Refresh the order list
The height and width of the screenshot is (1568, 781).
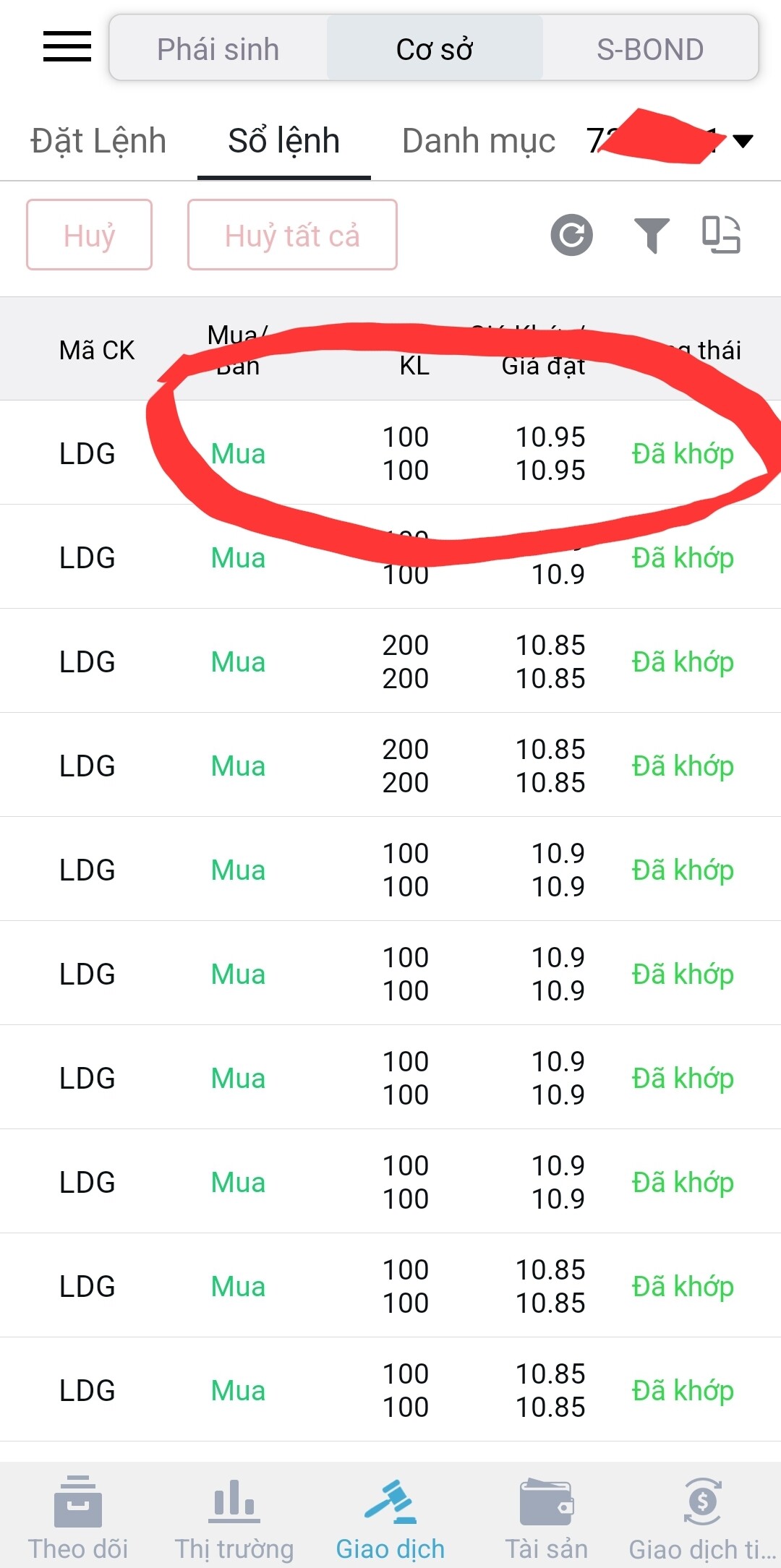[x=571, y=235]
